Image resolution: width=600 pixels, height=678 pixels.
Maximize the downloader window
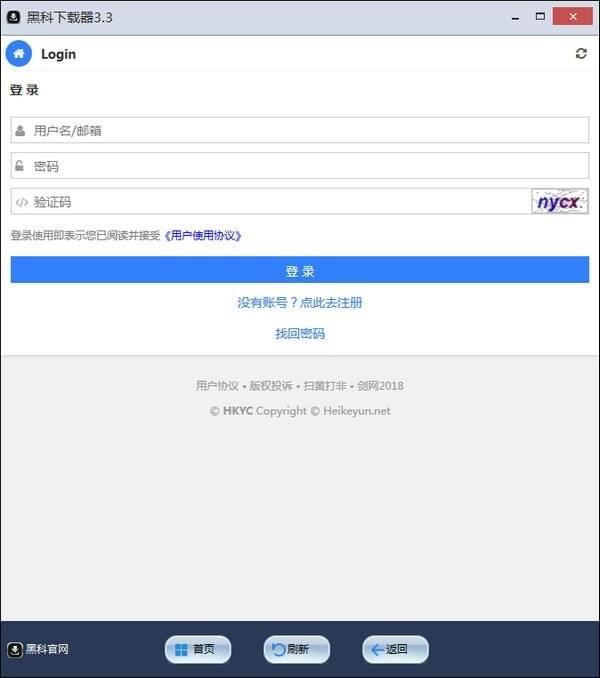(x=541, y=17)
